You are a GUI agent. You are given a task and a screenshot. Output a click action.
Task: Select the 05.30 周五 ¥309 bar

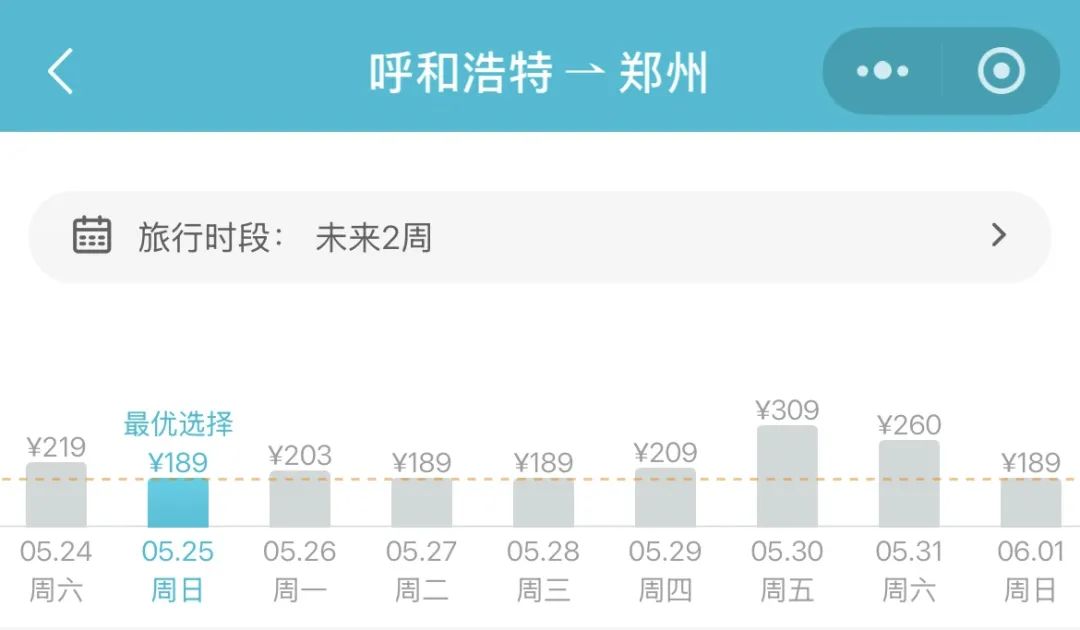(x=787, y=477)
